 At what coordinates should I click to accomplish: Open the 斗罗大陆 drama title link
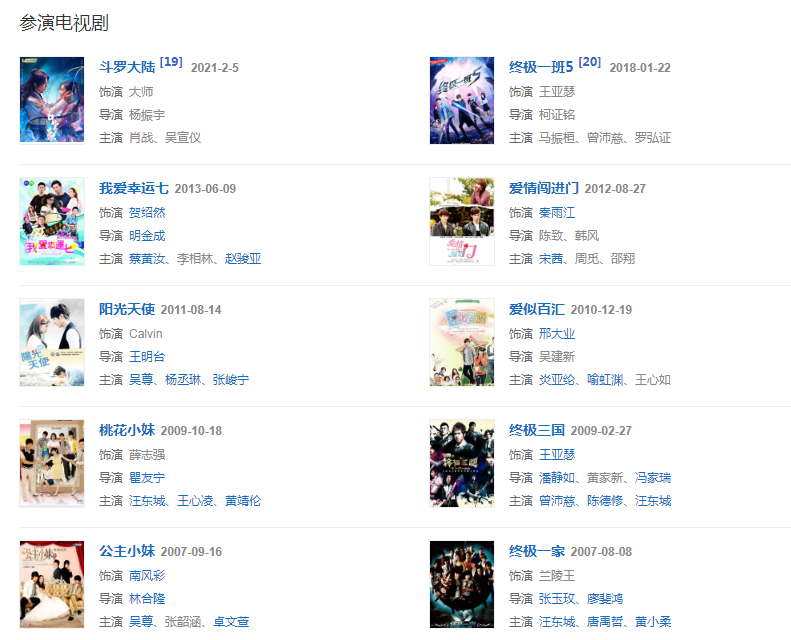(127, 68)
